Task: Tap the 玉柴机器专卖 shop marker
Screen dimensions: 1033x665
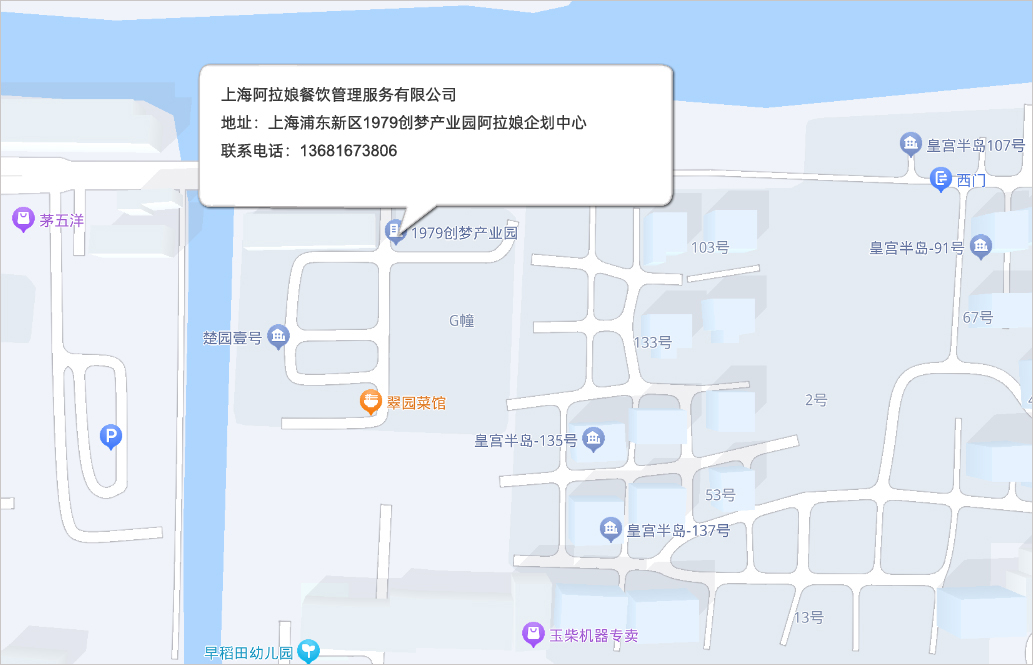Action: [534, 634]
